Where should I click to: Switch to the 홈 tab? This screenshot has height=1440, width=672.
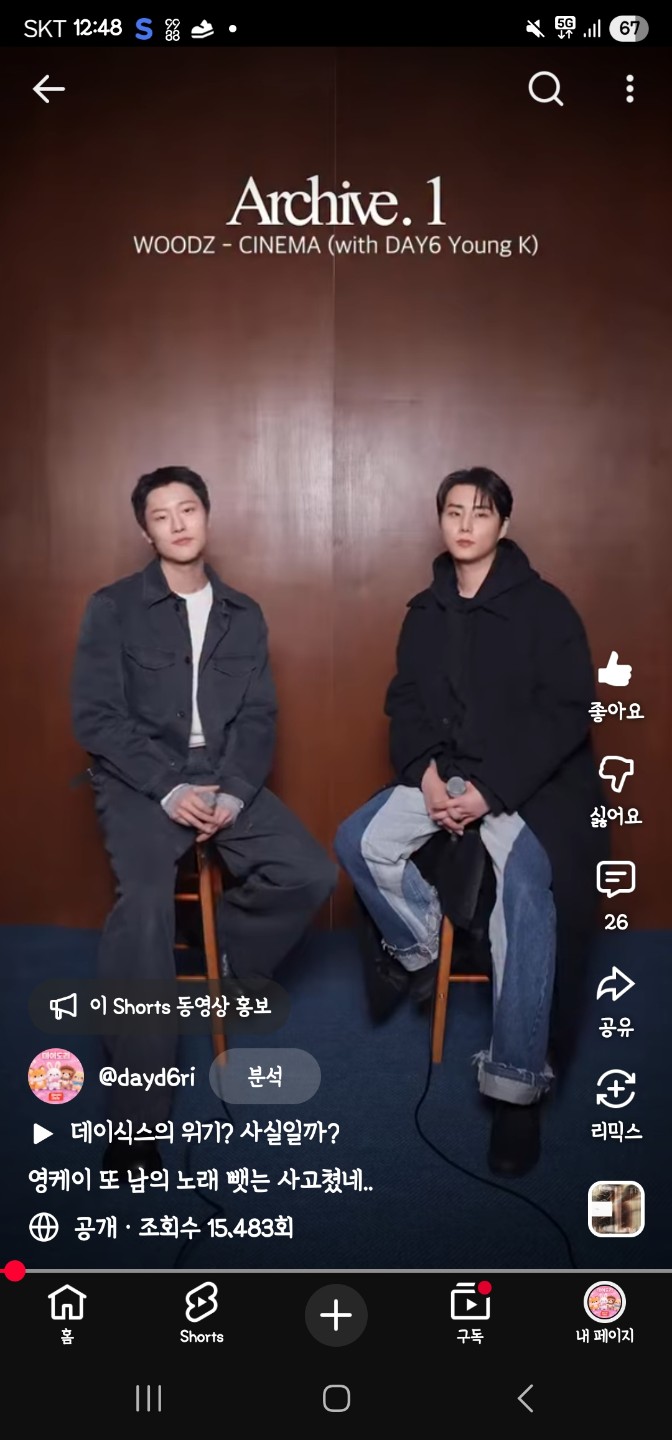coord(67,1314)
